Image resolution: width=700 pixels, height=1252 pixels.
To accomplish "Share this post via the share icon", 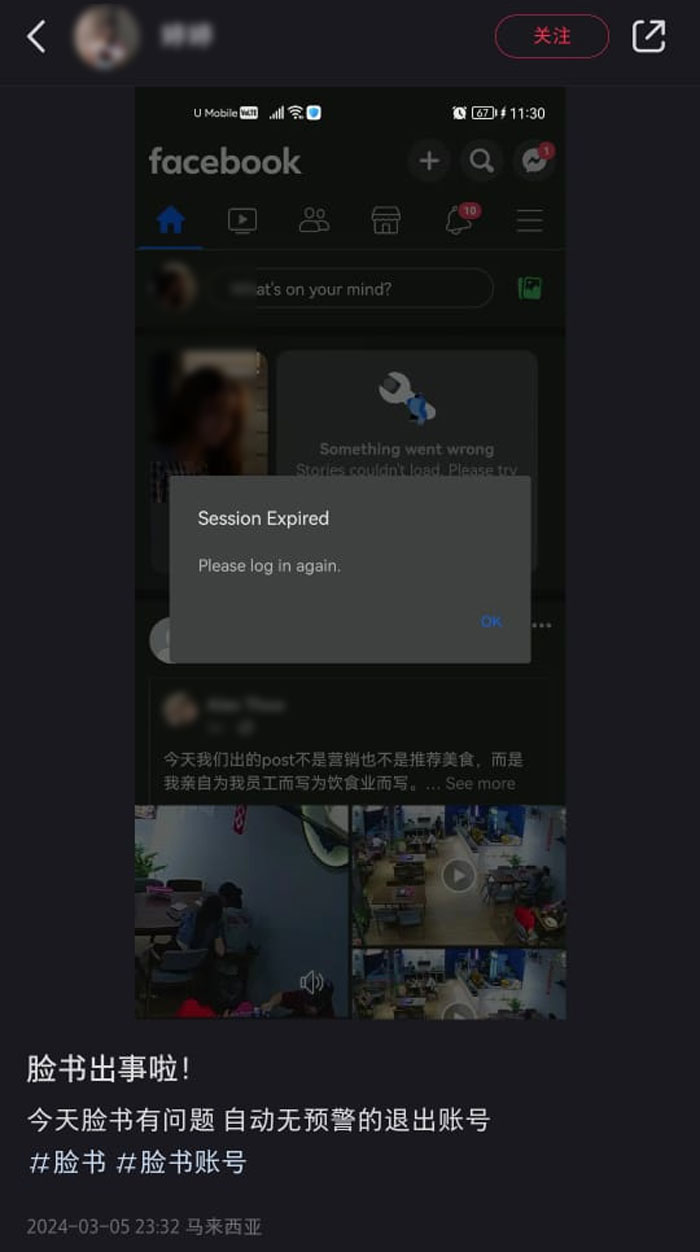I will click(x=648, y=37).
